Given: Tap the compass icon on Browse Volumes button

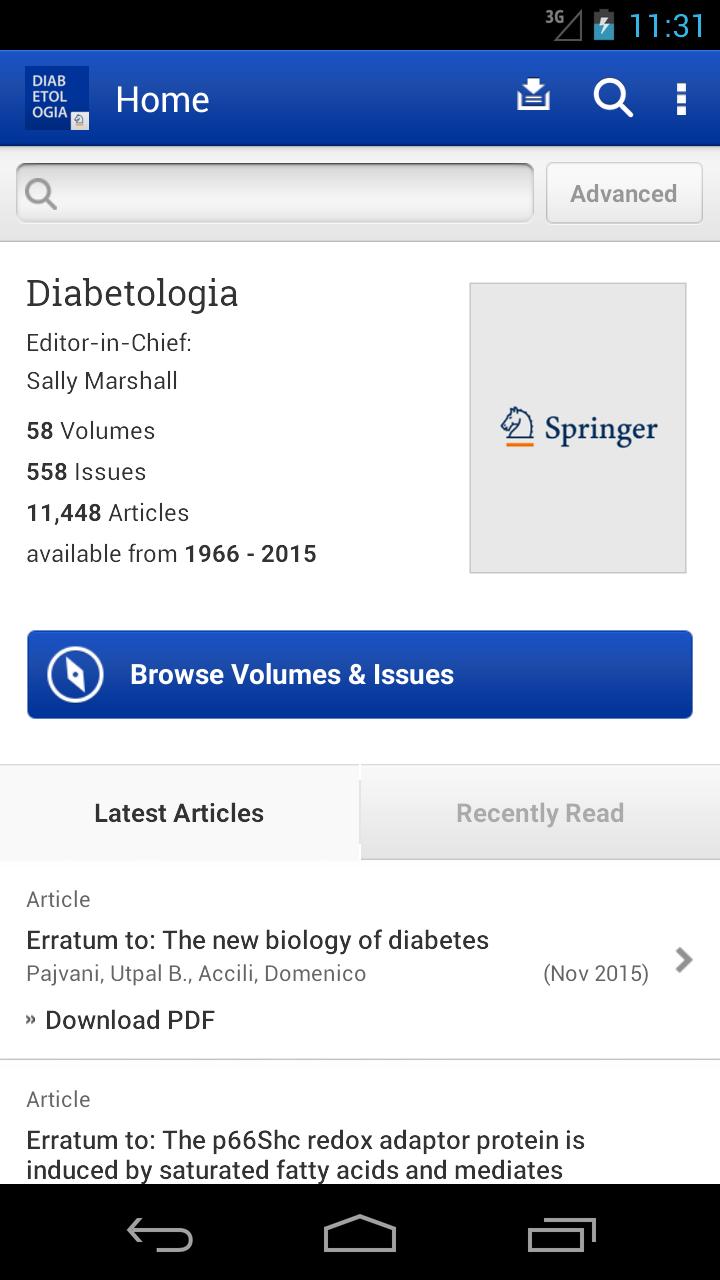Looking at the screenshot, I should tap(73, 674).
